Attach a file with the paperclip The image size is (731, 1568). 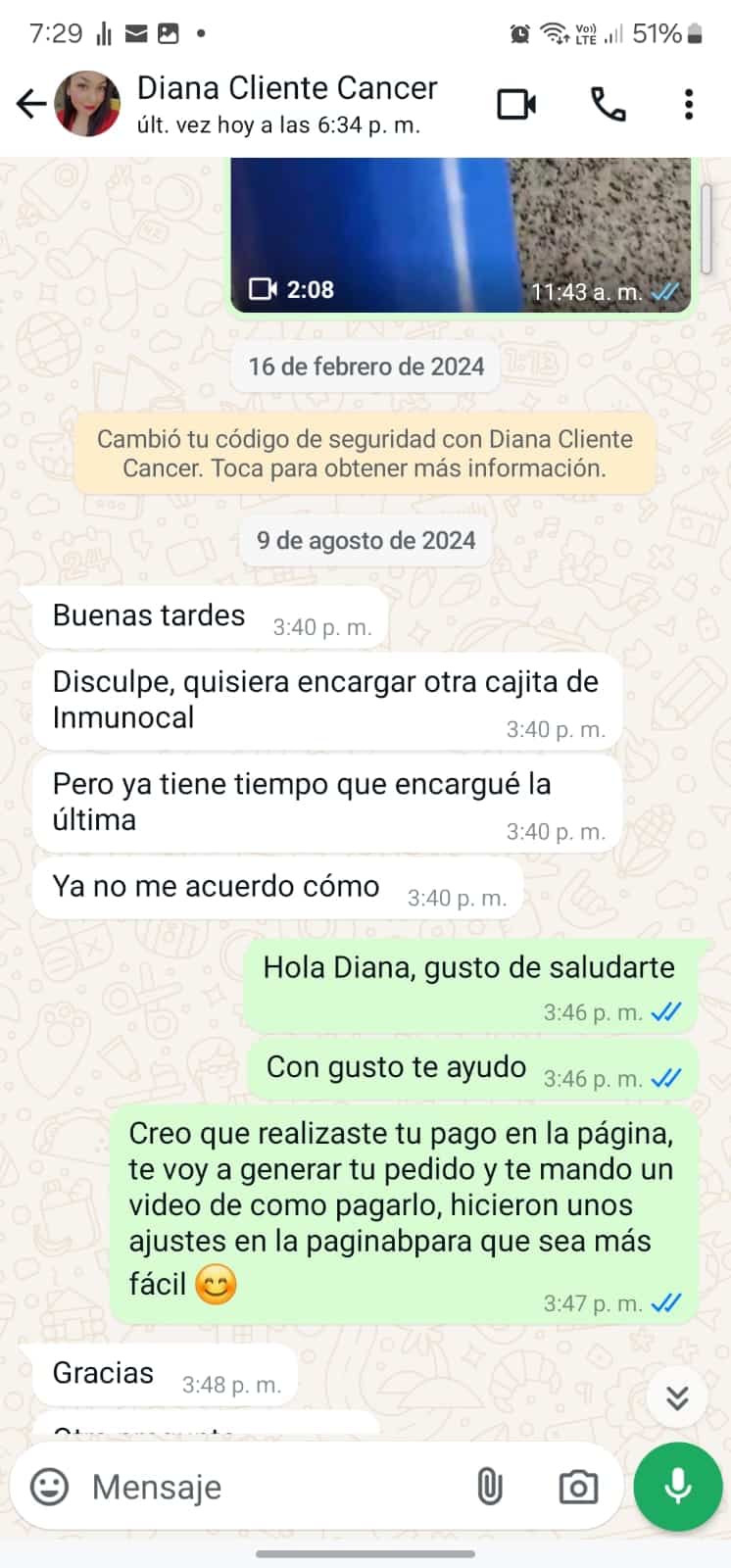tap(489, 1487)
